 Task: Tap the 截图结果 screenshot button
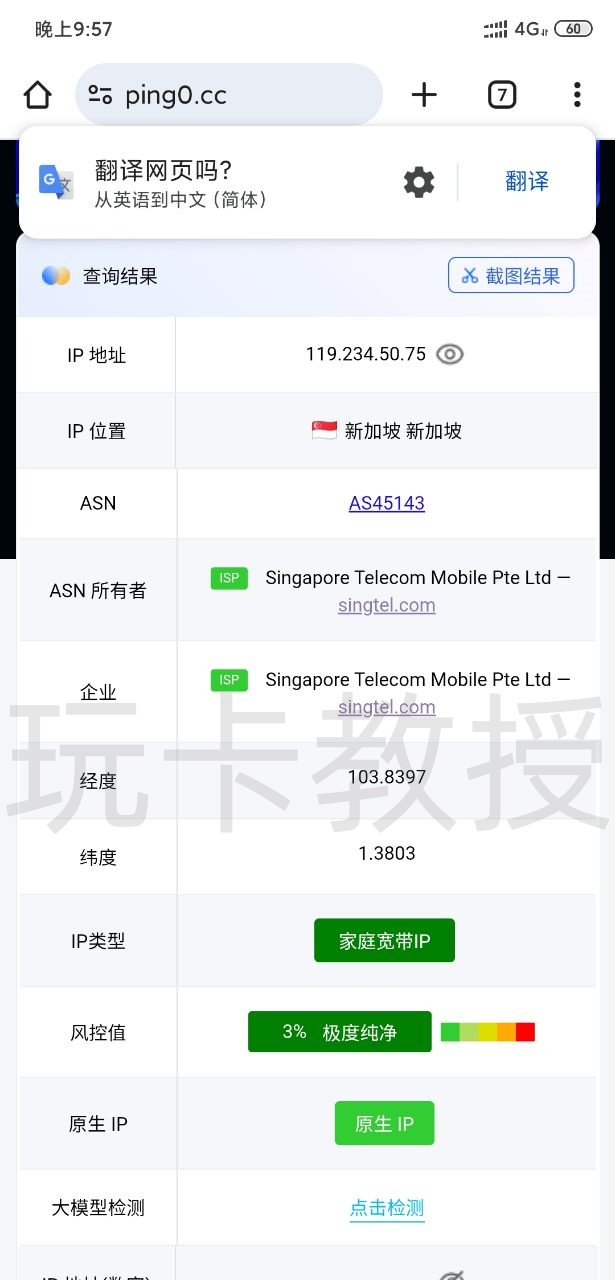(x=511, y=276)
